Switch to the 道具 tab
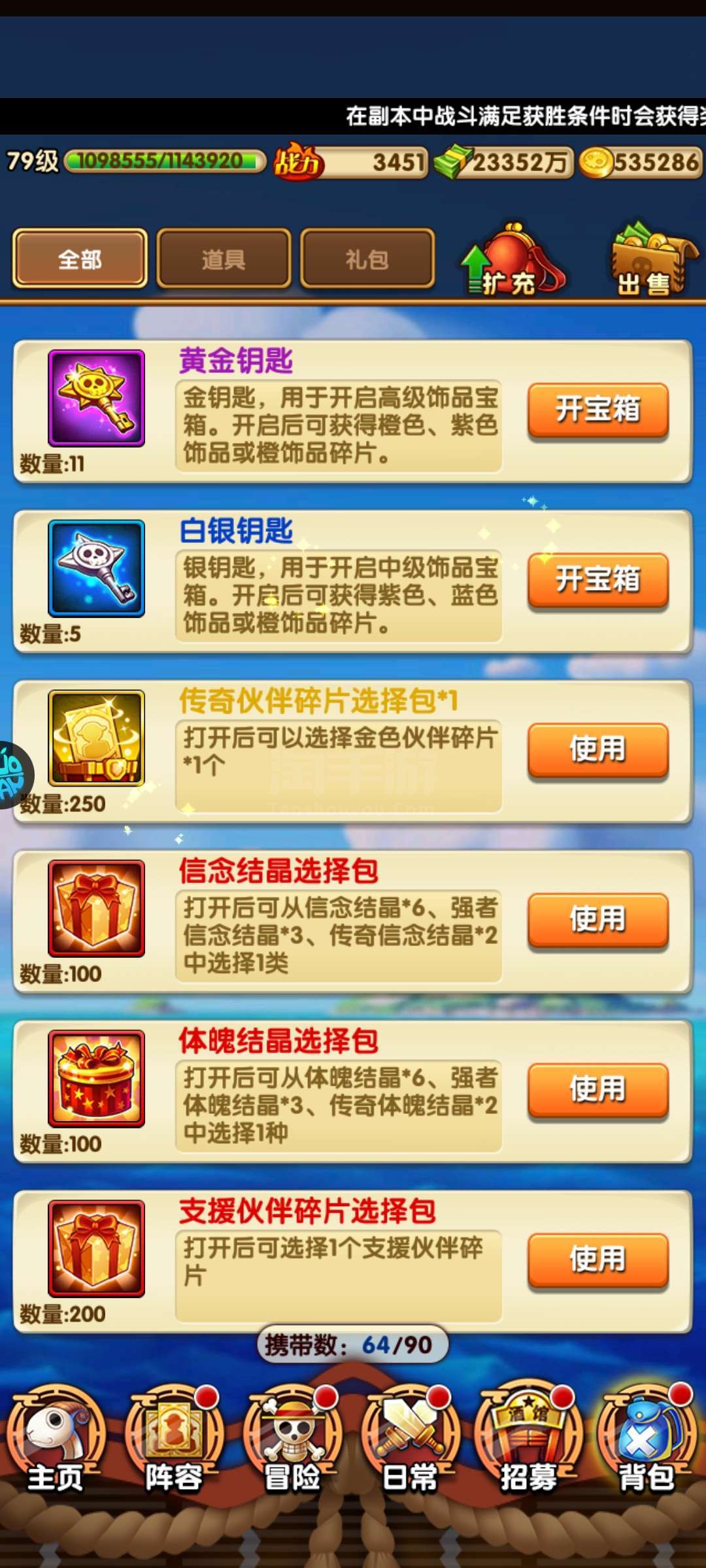The width and height of the screenshot is (706, 1568). (224, 259)
